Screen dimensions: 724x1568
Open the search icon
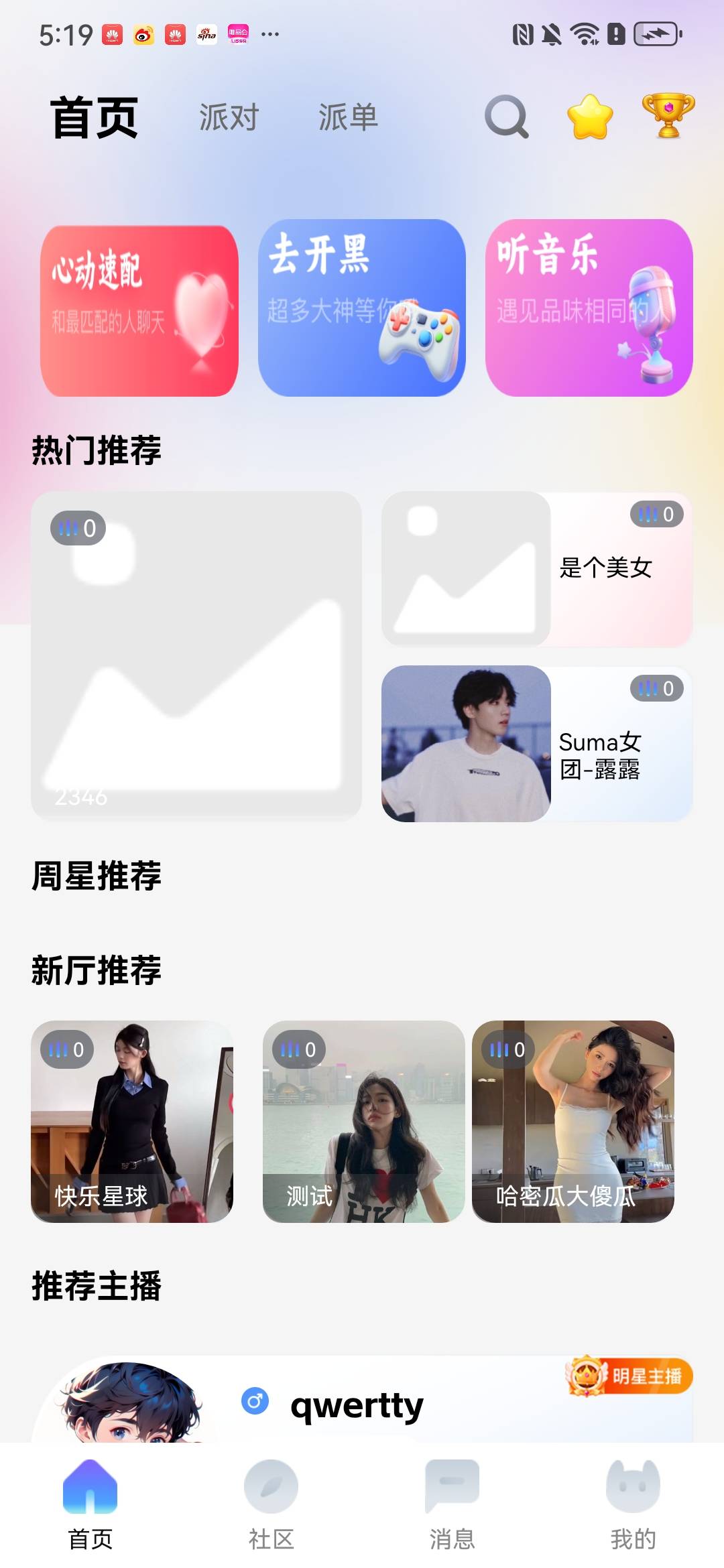(506, 117)
